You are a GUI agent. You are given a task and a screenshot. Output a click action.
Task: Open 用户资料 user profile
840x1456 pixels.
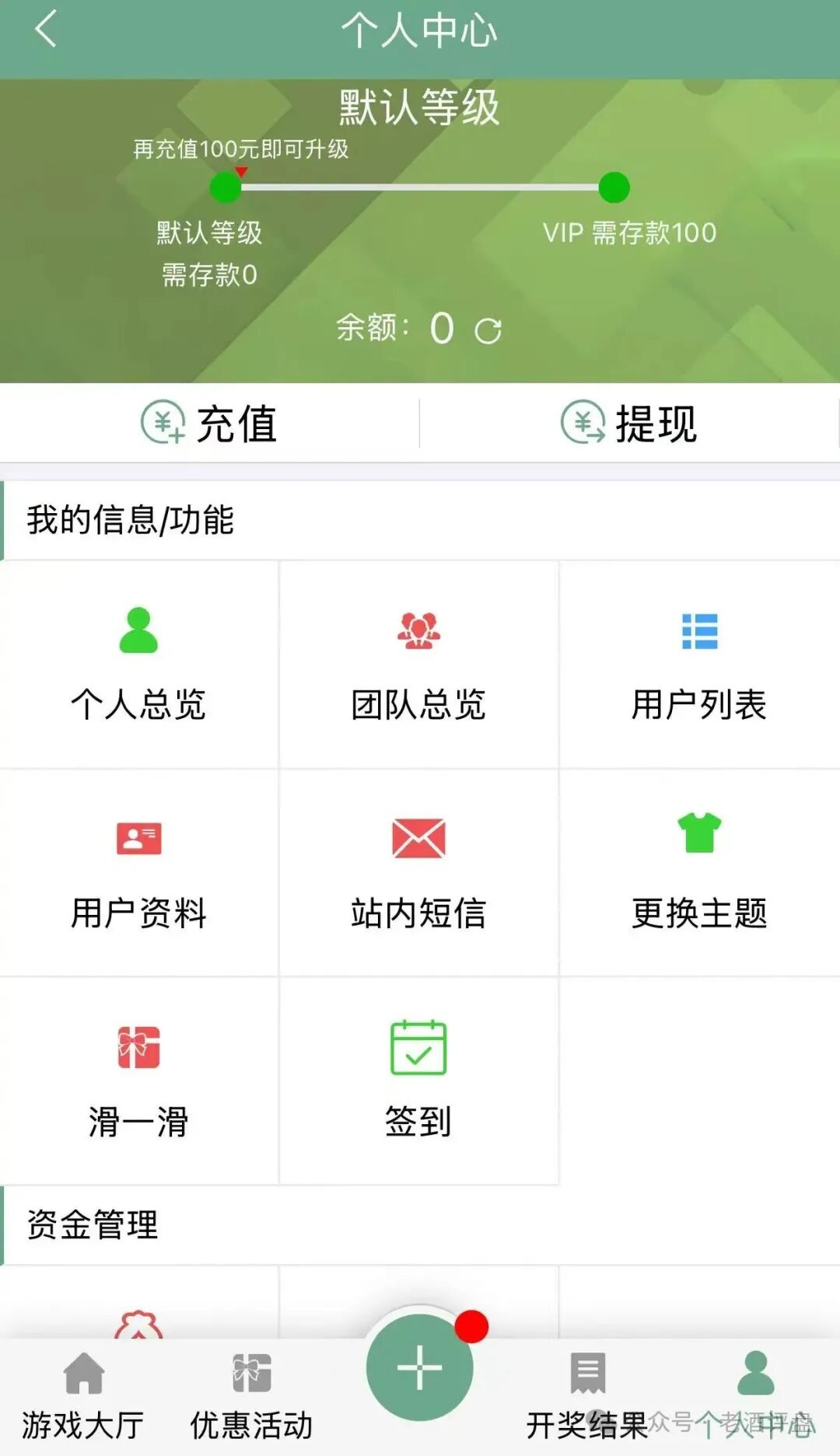coord(138,873)
